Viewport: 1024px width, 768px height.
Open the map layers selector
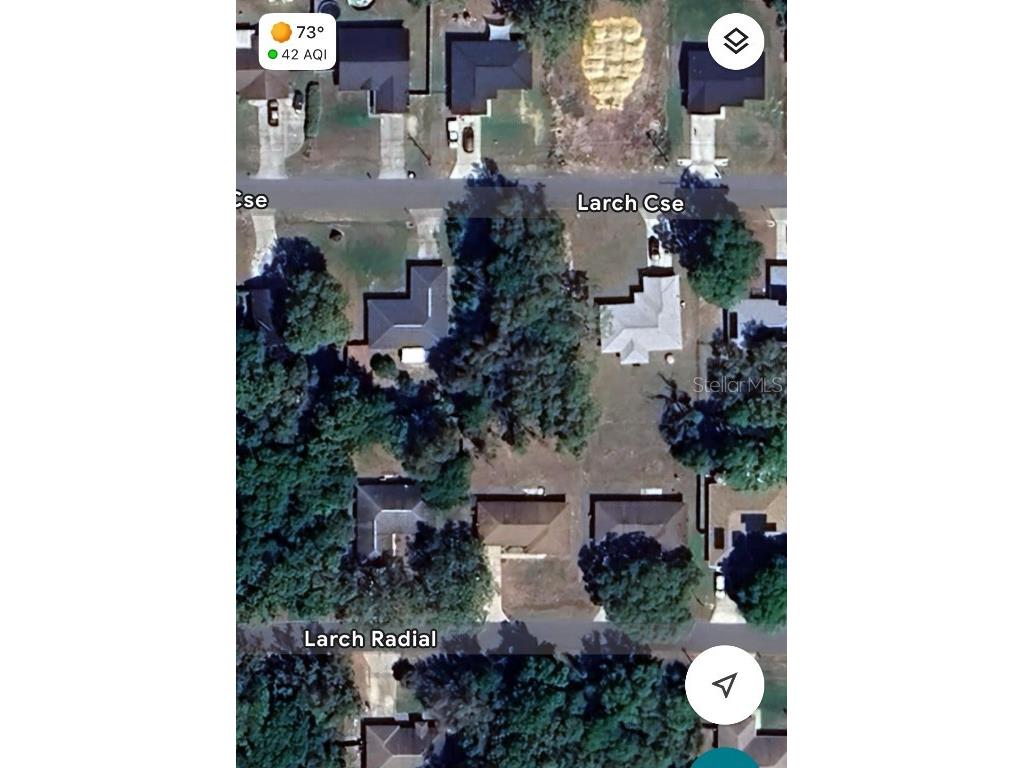[x=736, y=42]
